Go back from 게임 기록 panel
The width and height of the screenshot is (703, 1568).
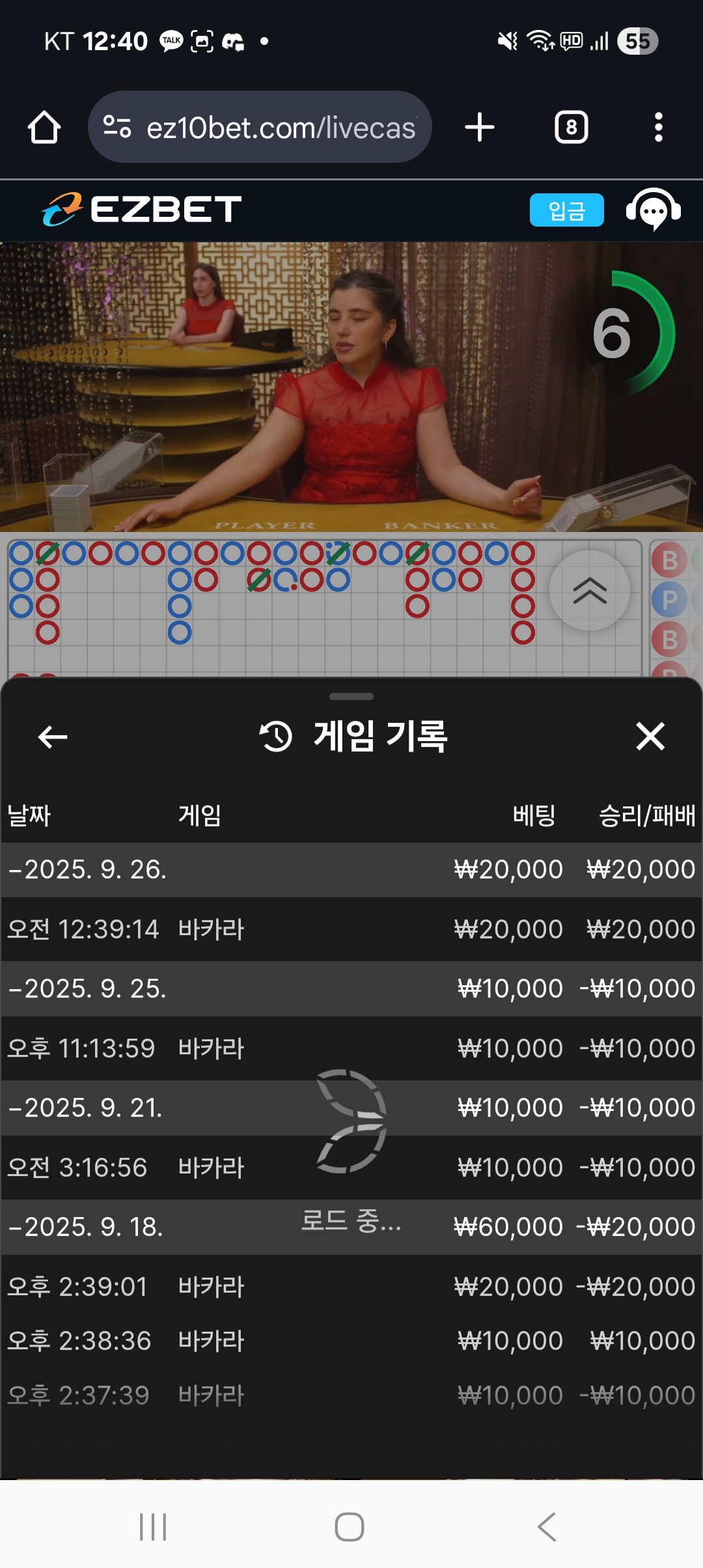pyautogui.click(x=53, y=737)
